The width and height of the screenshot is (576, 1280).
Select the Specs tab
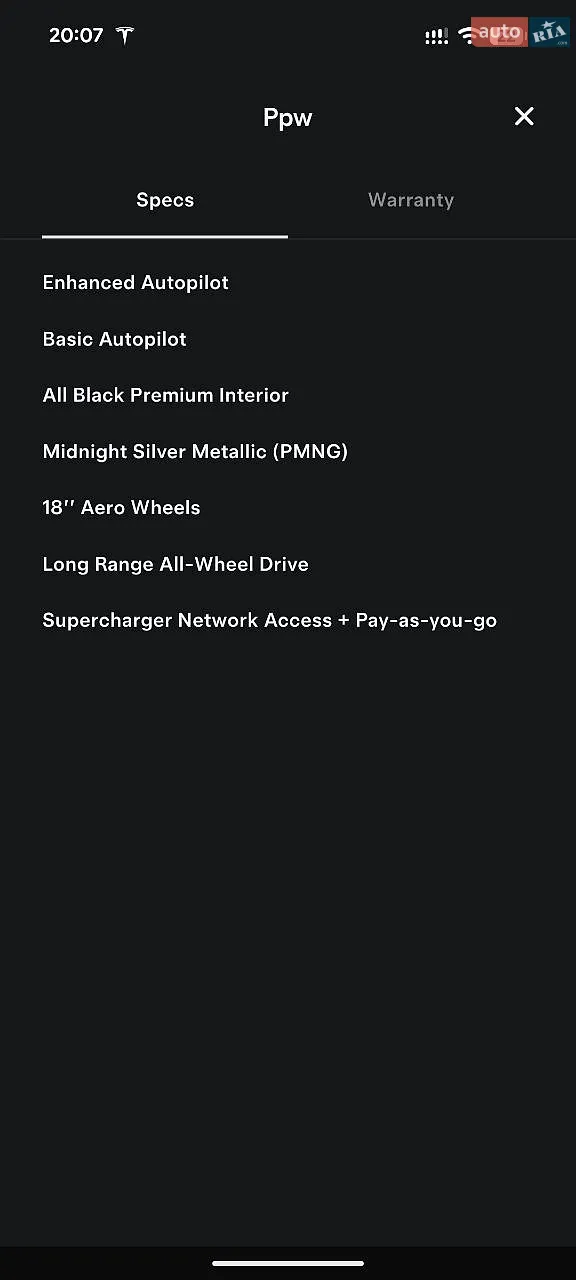tap(165, 200)
